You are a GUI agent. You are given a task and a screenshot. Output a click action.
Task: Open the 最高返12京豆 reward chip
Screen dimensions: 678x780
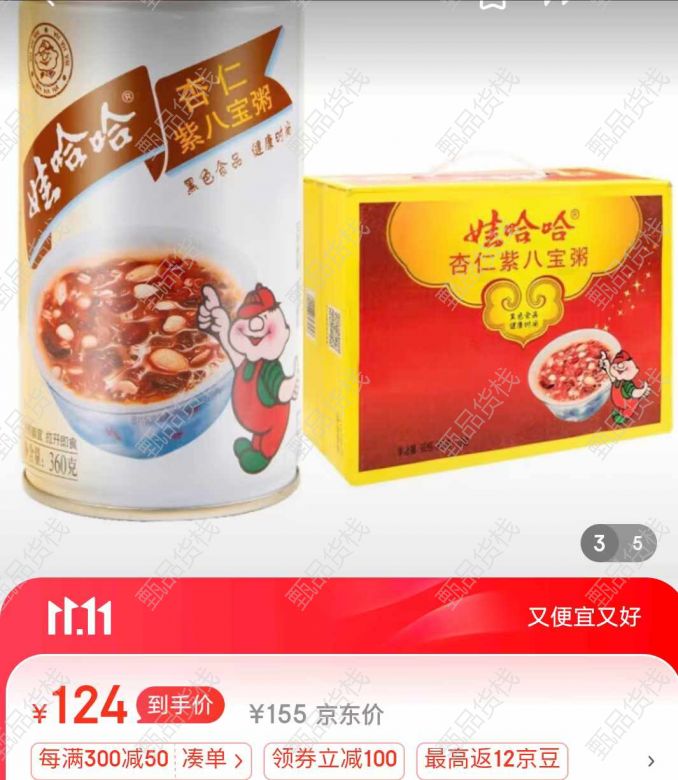[492, 759]
